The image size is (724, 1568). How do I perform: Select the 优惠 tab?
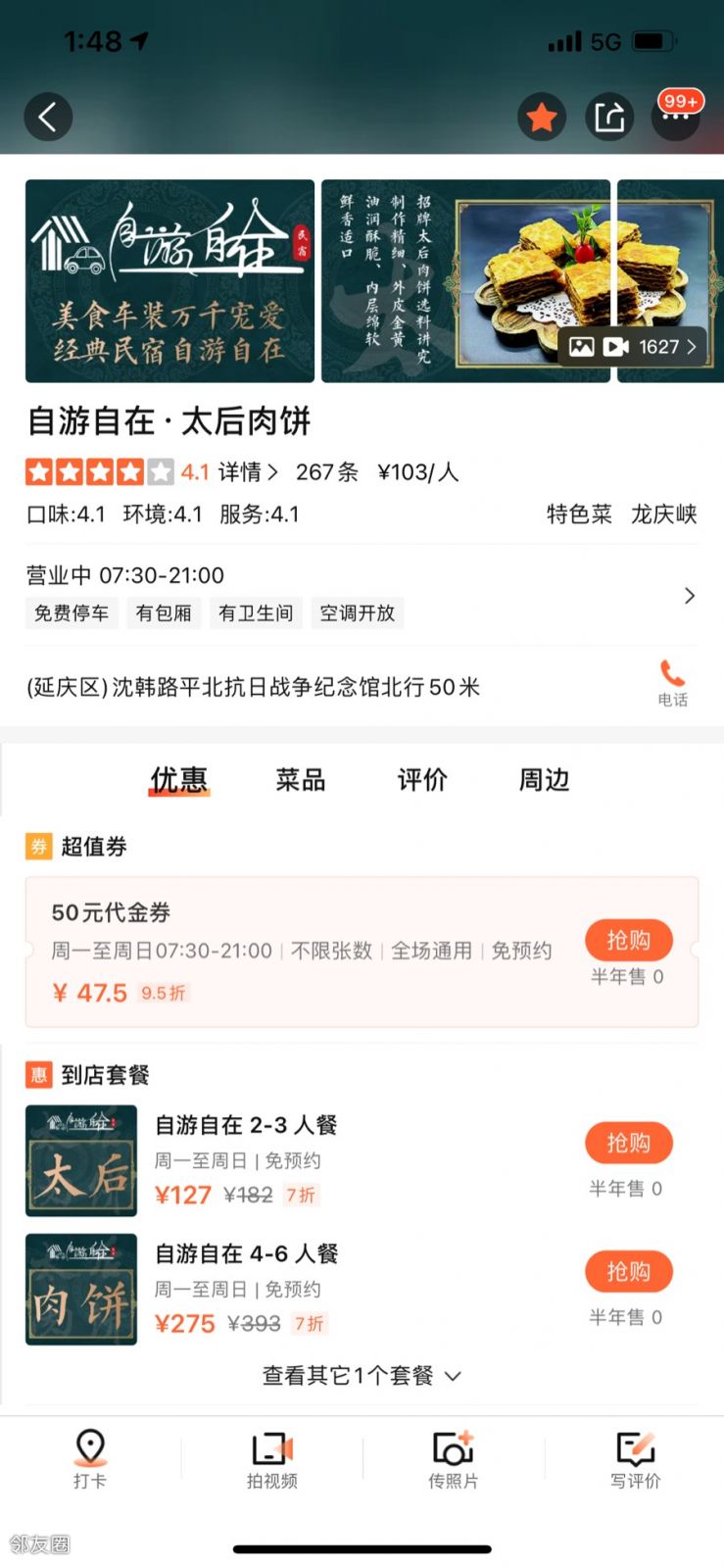point(178,780)
